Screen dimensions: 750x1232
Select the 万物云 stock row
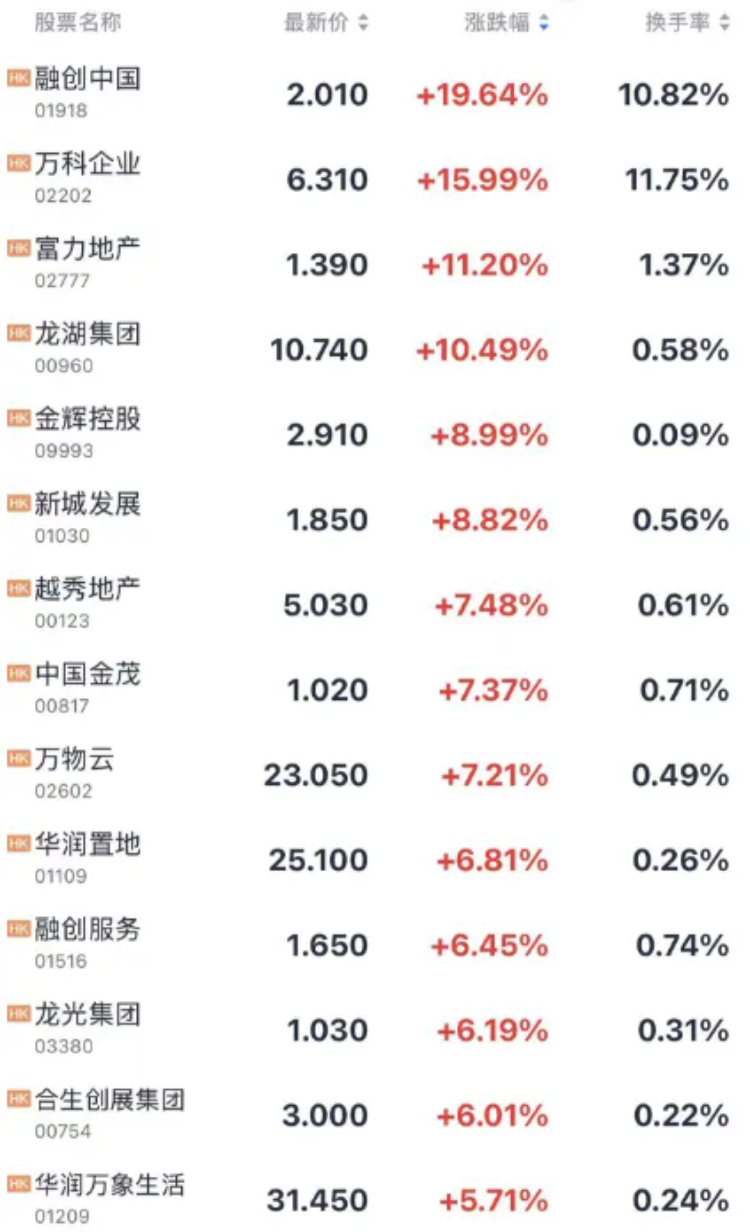coord(375,774)
